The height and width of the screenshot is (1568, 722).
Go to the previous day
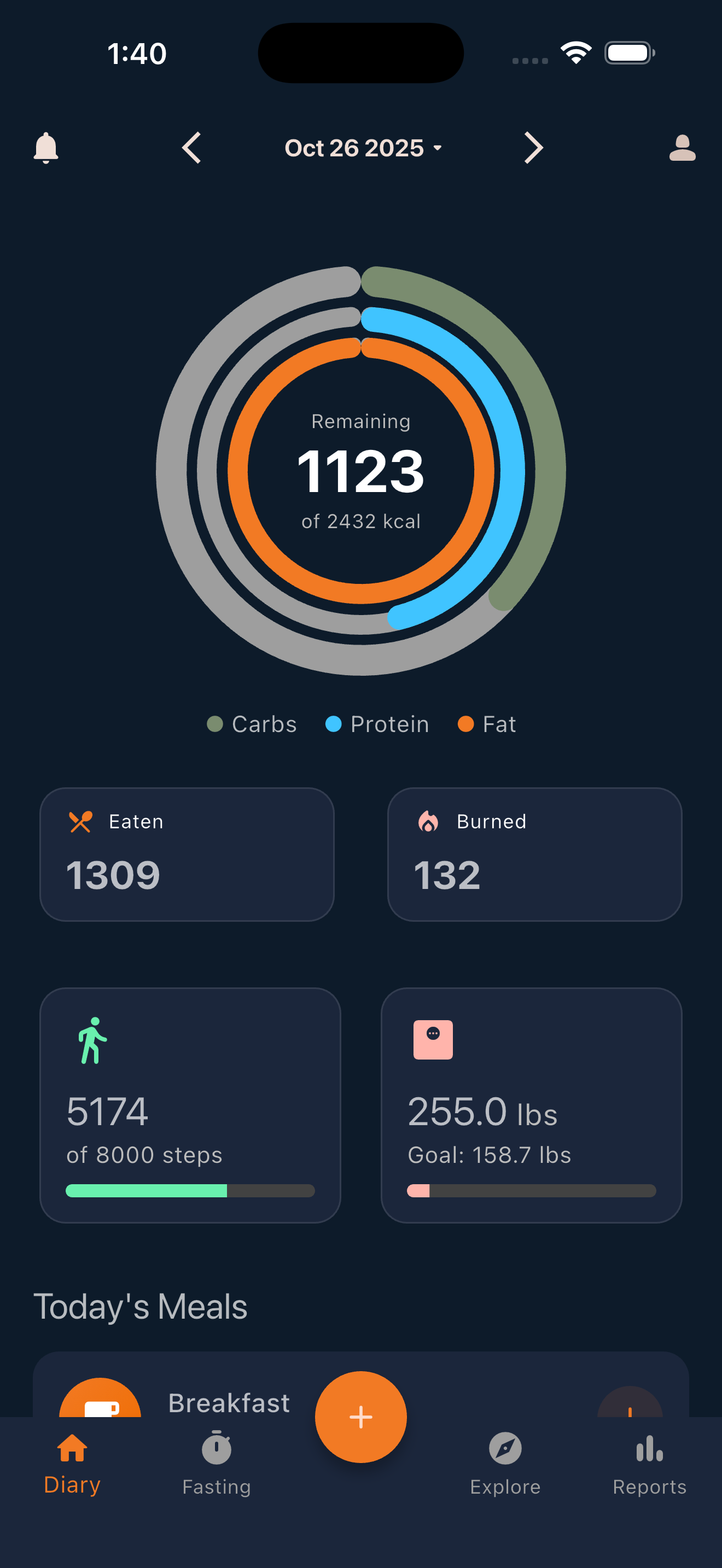[x=192, y=148]
